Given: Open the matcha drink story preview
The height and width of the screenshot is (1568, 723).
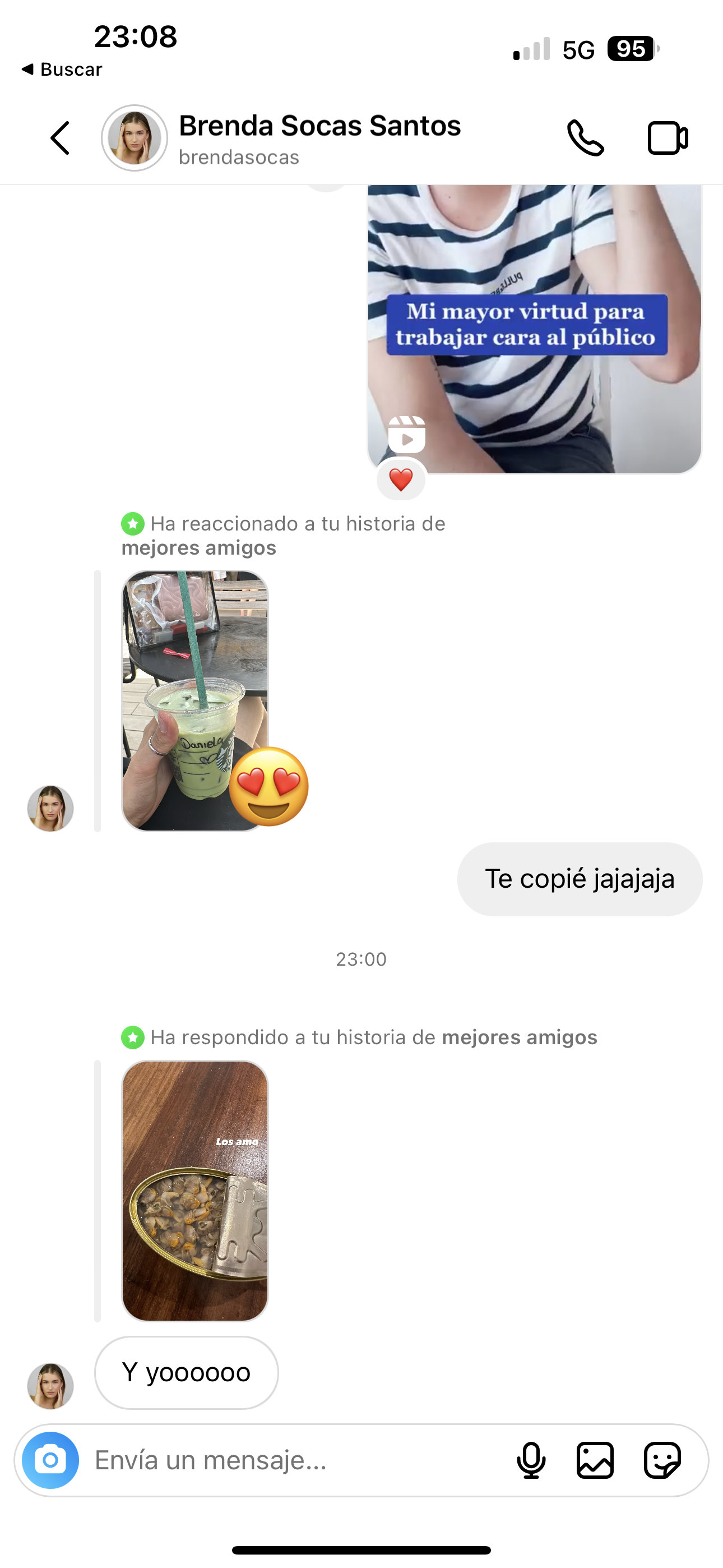Looking at the screenshot, I should click(x=194, y=700).
